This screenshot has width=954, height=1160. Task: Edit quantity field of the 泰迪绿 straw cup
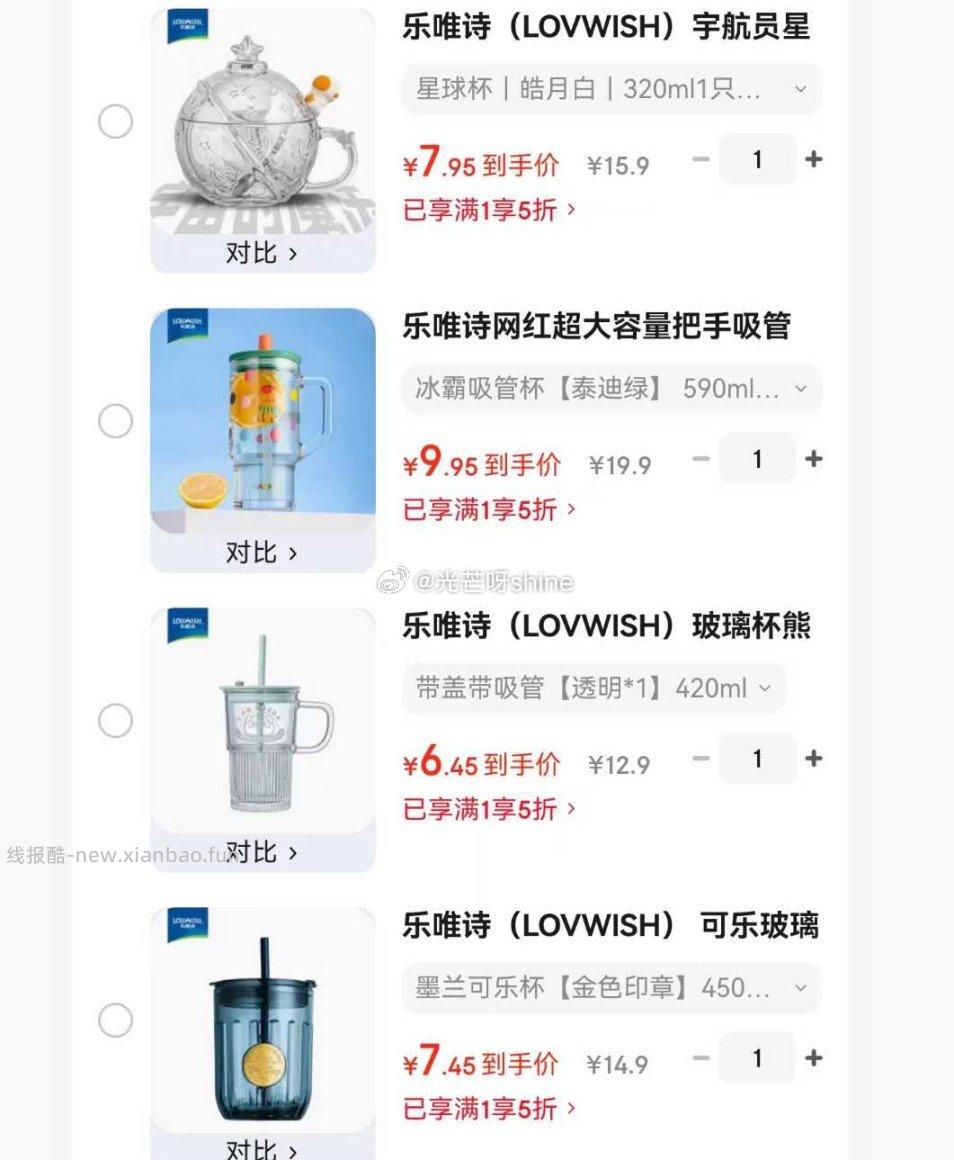click(x=757, y=459)
